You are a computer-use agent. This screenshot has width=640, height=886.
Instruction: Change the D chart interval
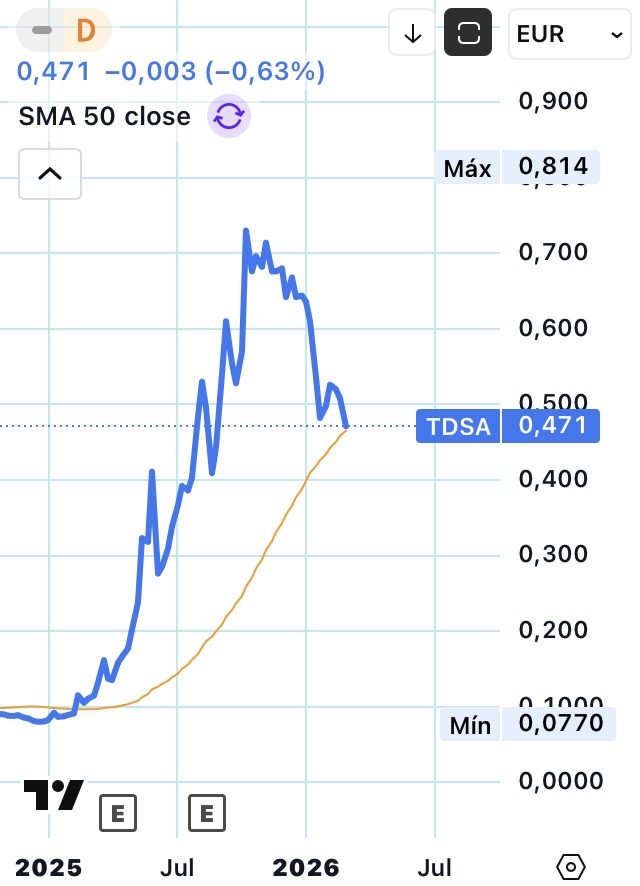tap(85, 31)
